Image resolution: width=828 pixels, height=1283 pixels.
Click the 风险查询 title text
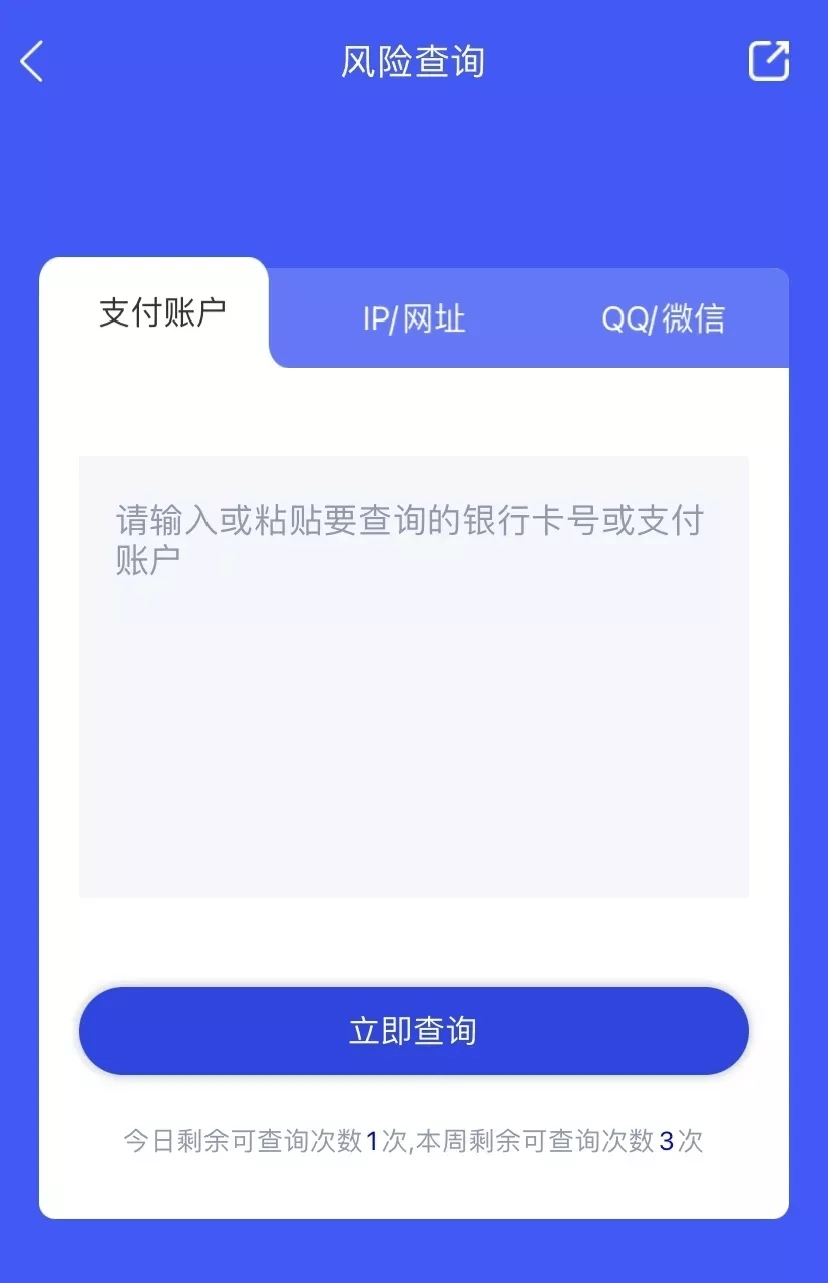(413, 61)
